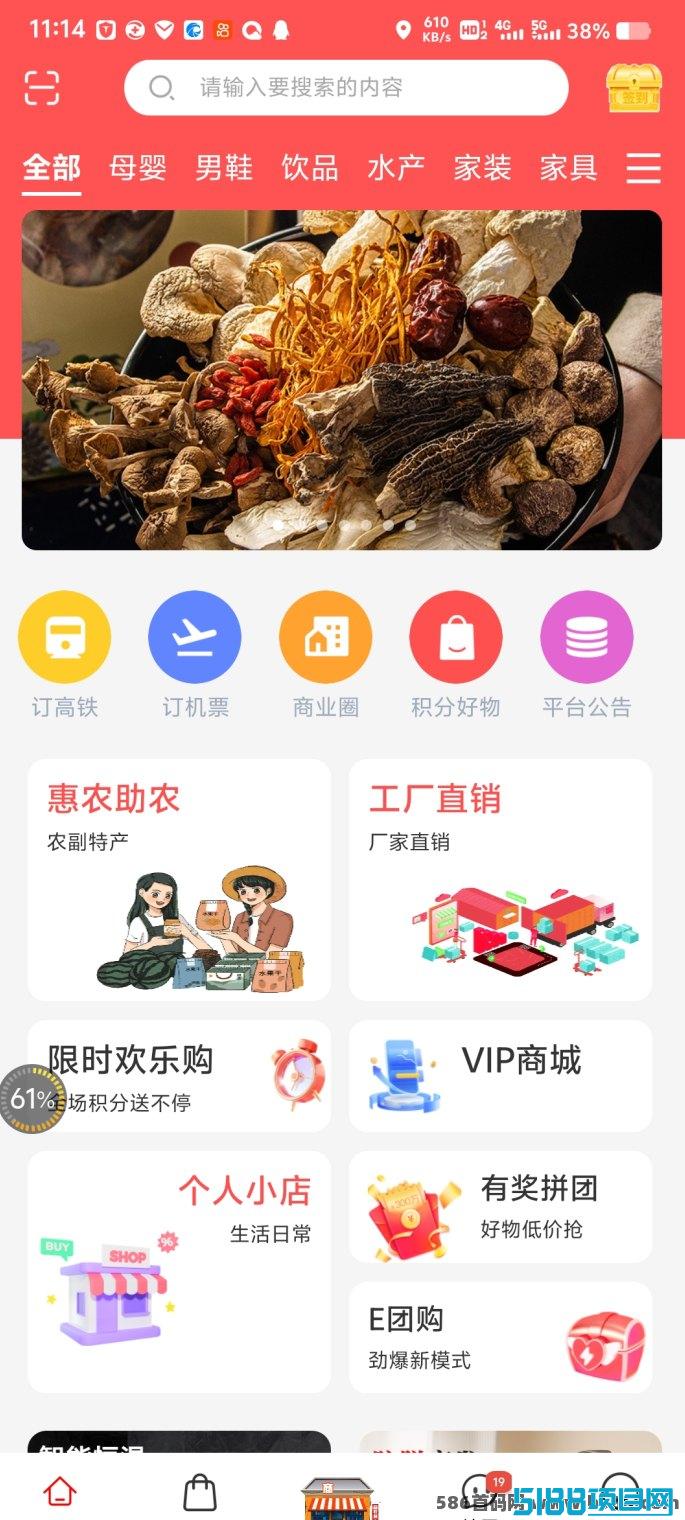
Task: Open the dried mushroom promo banner
Action: click(342, 380)
